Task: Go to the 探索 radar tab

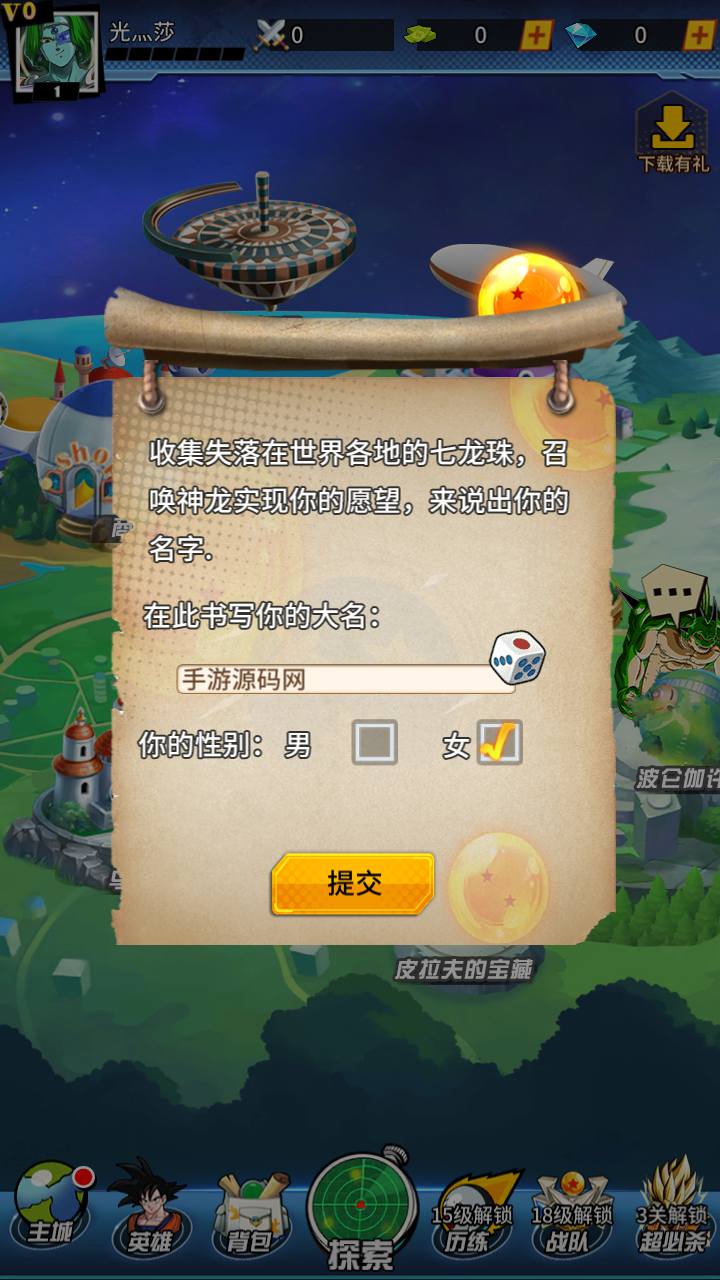Action: [361, 1212]
